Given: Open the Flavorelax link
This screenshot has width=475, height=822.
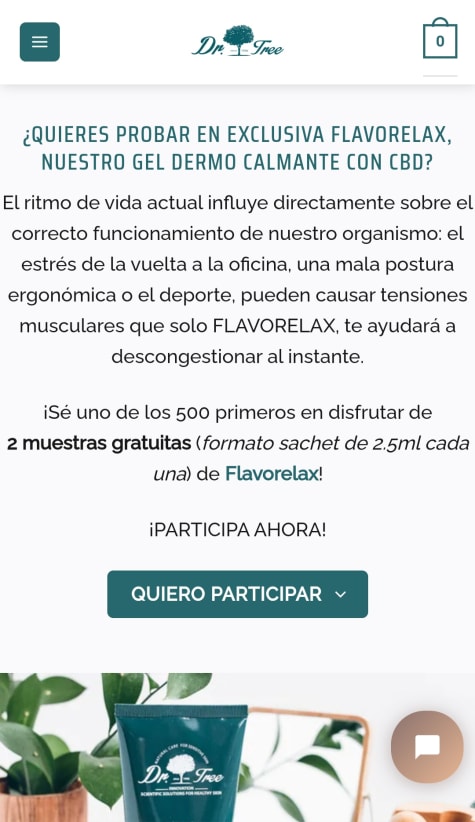Looking at the screenshot, I should 272,474.
